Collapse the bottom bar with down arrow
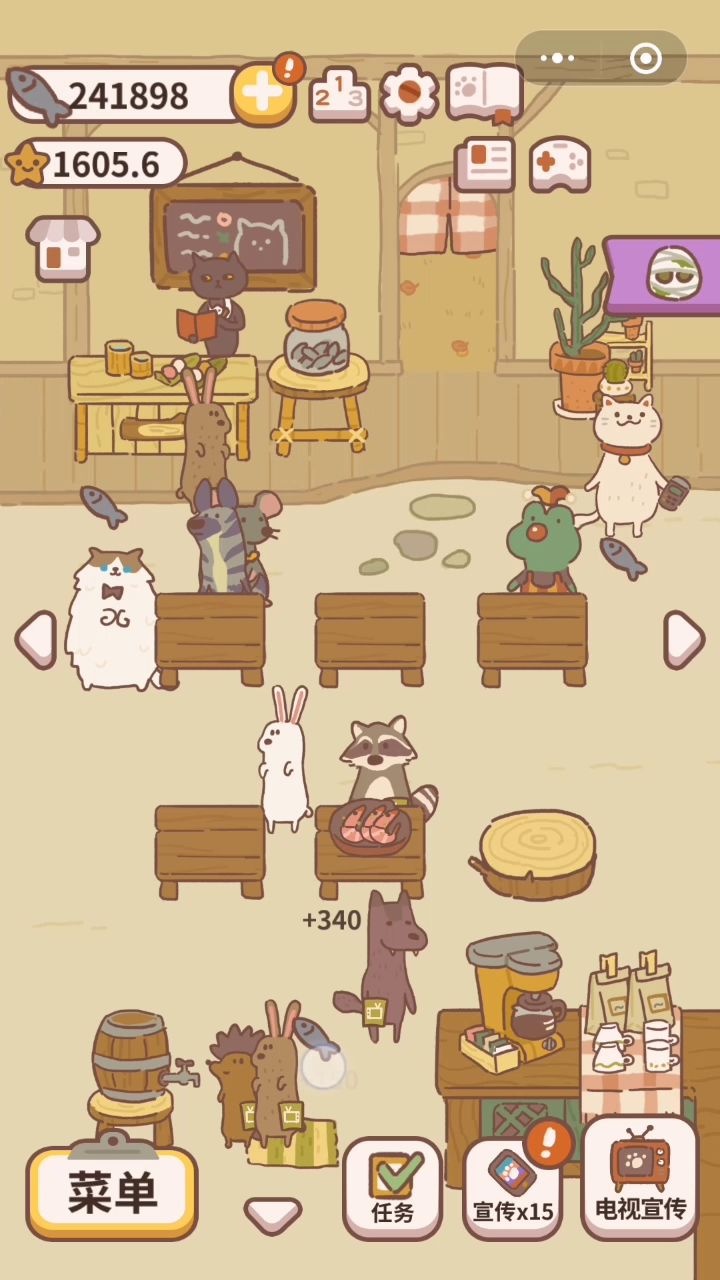This screenshot has height=1280, width=720. click(272, 1213)
